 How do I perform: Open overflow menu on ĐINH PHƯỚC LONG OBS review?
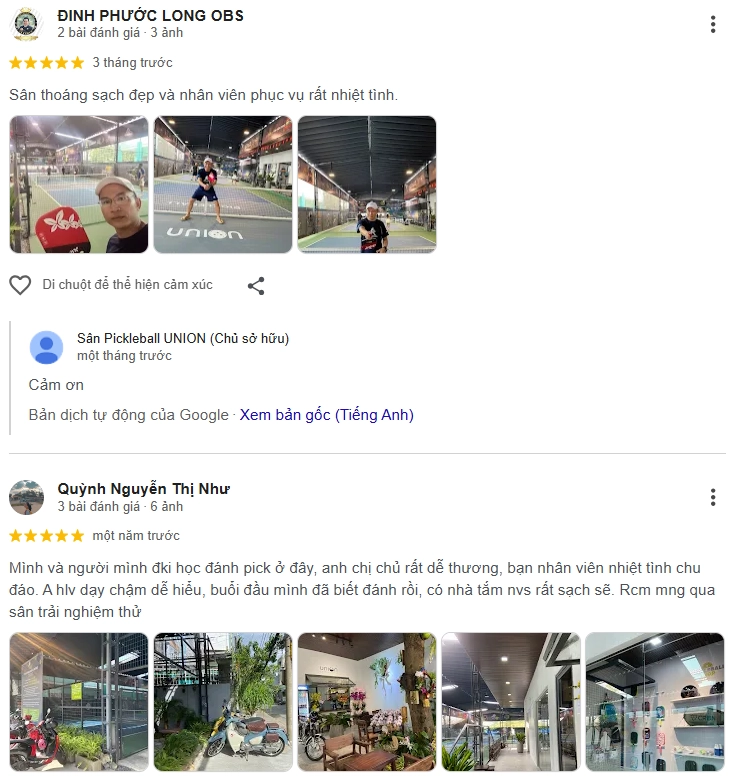click(712, 25)
